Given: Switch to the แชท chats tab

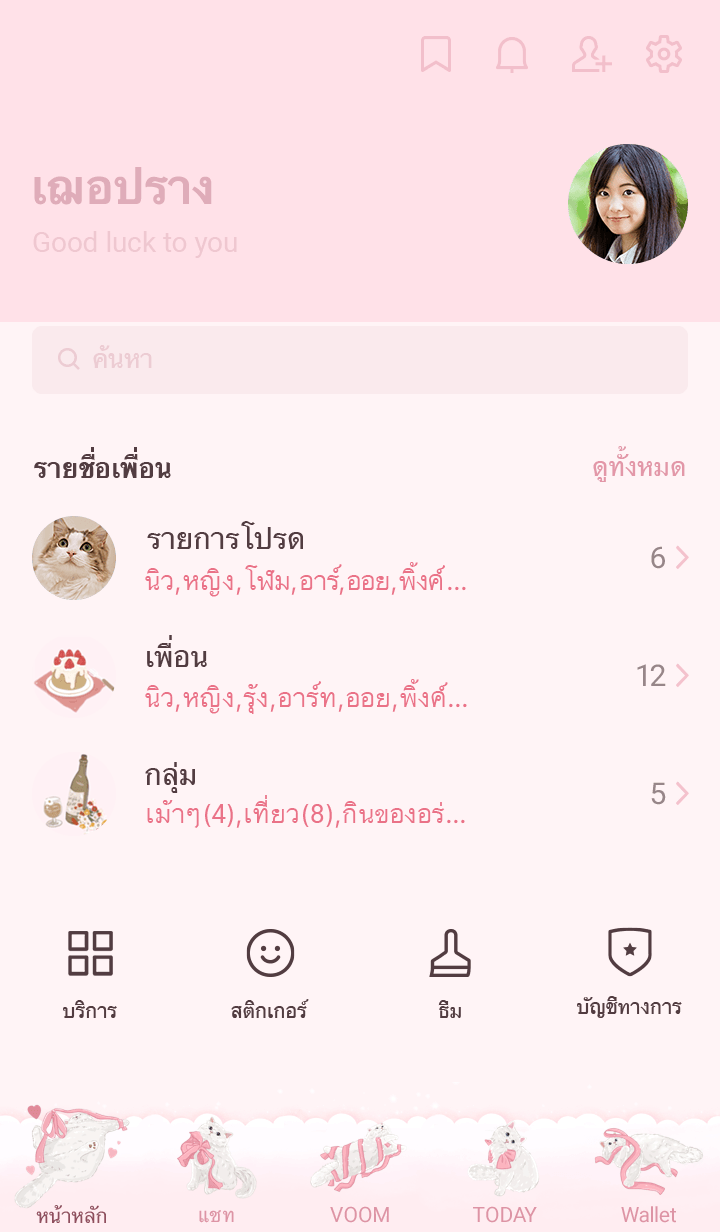Looking at the screenshot, I should (x=216, y=1170).
